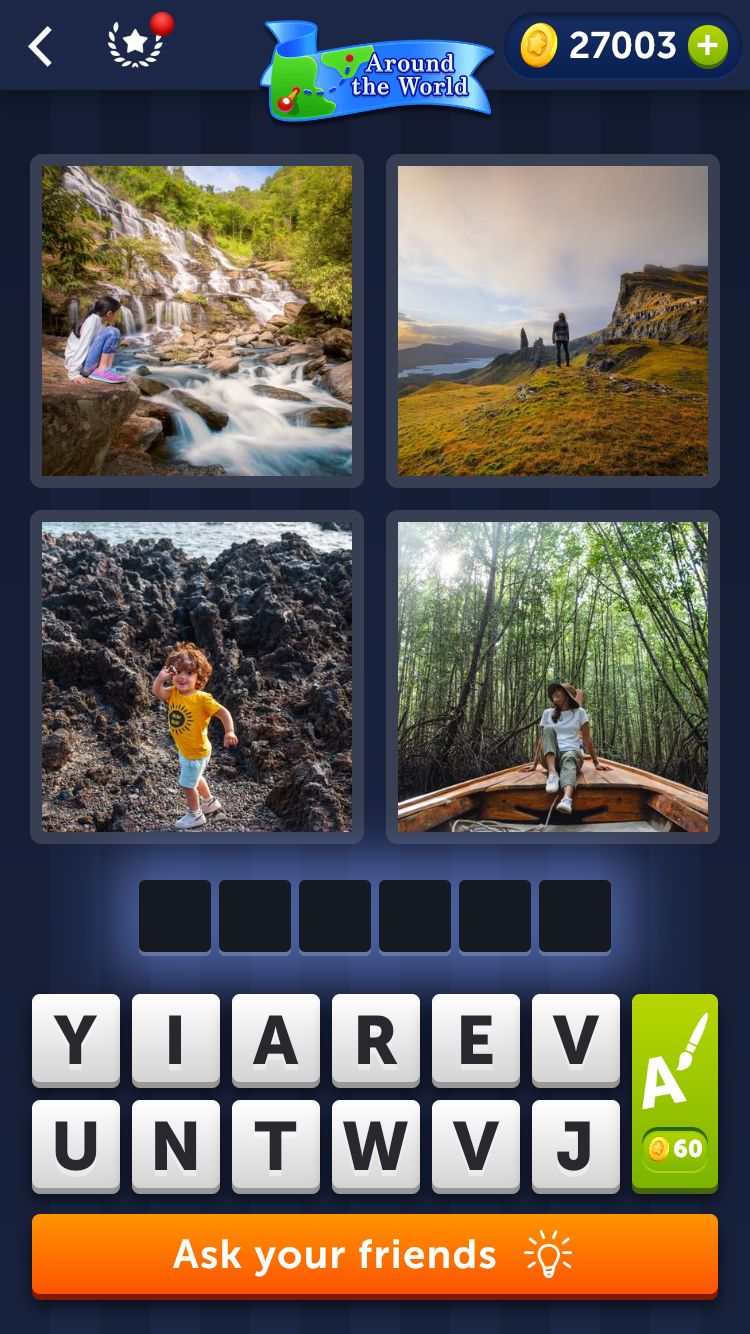Tap the letter T tile
This screenshot has width=750, height=1334.
tap(276, 1146)
